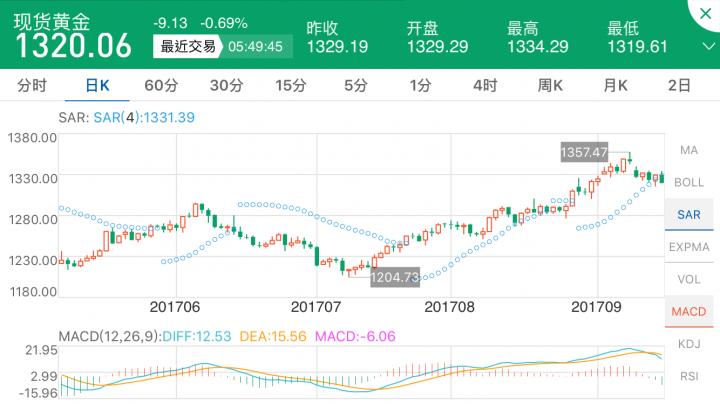Viewport: 720px width, 404px height.
Task: Select the 2日 period tab
Action: 680,86
